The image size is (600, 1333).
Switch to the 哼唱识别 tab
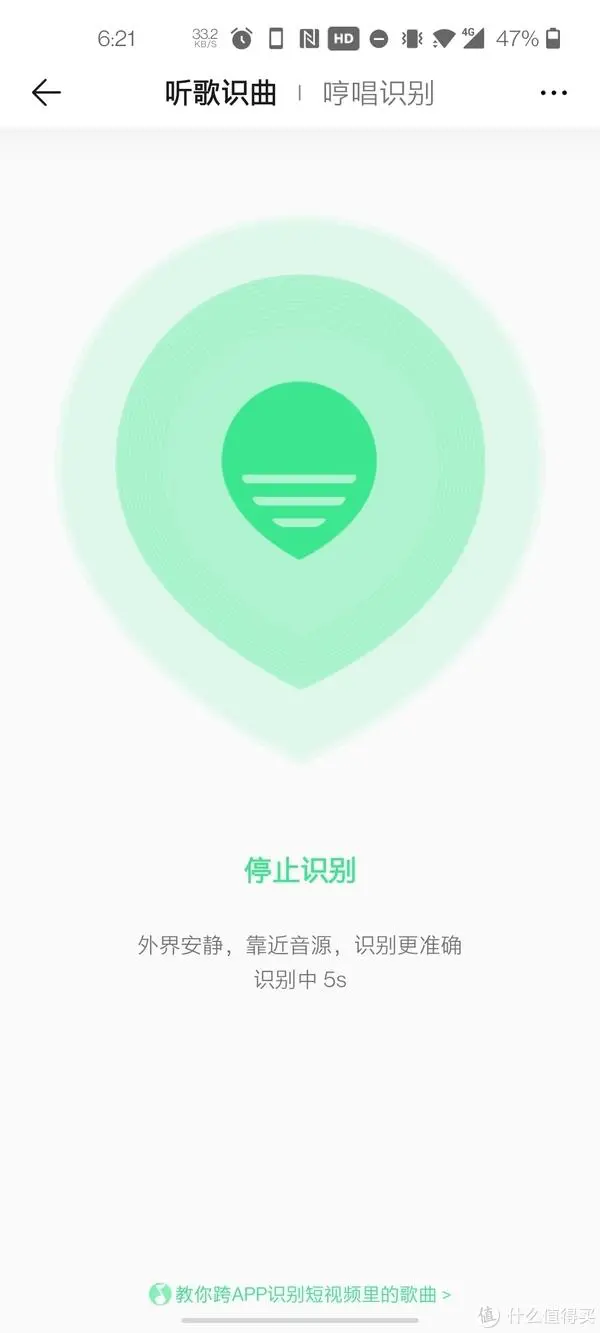pos(378,93)
